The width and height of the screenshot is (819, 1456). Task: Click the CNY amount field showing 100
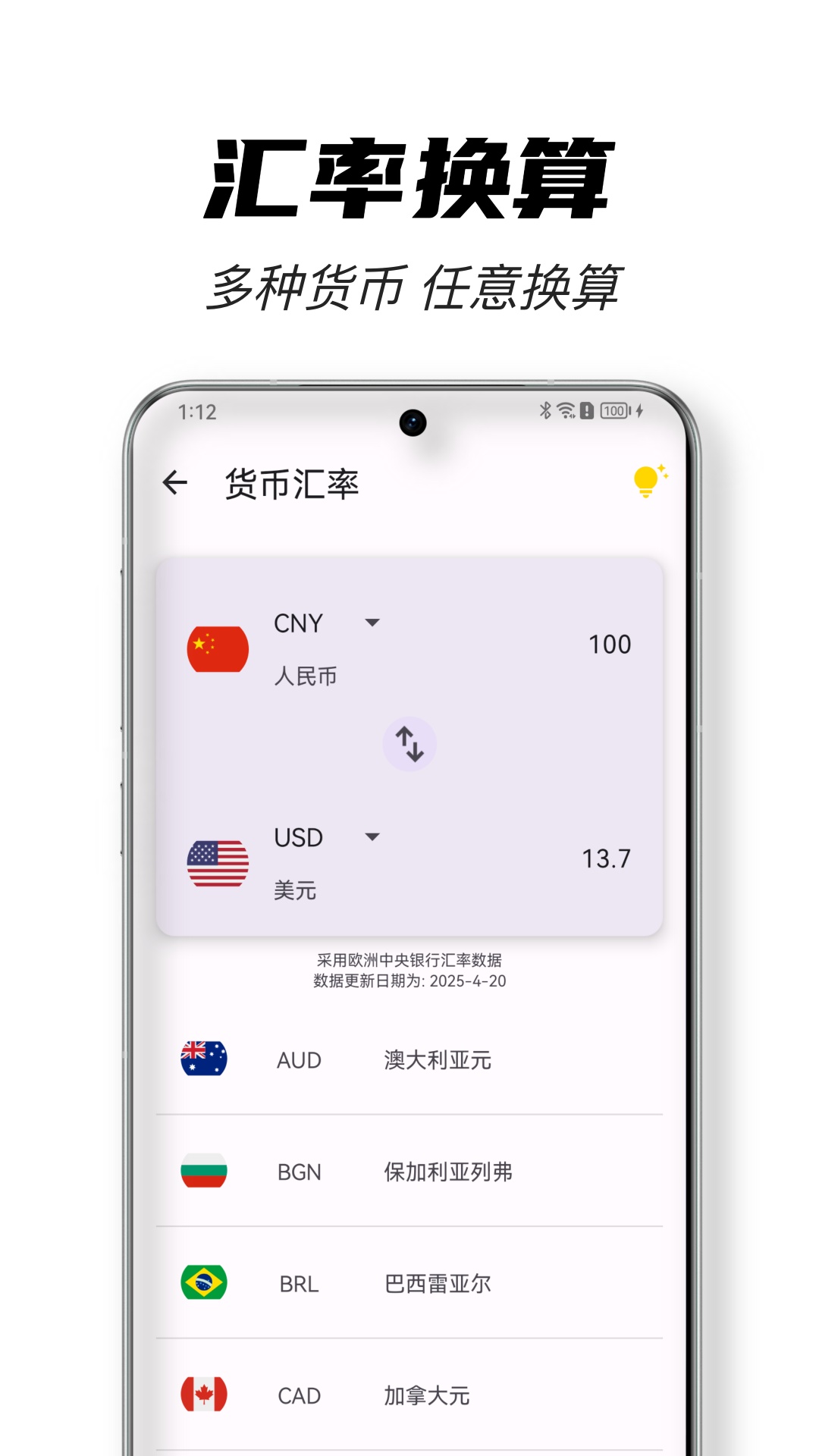coord(609,644)
